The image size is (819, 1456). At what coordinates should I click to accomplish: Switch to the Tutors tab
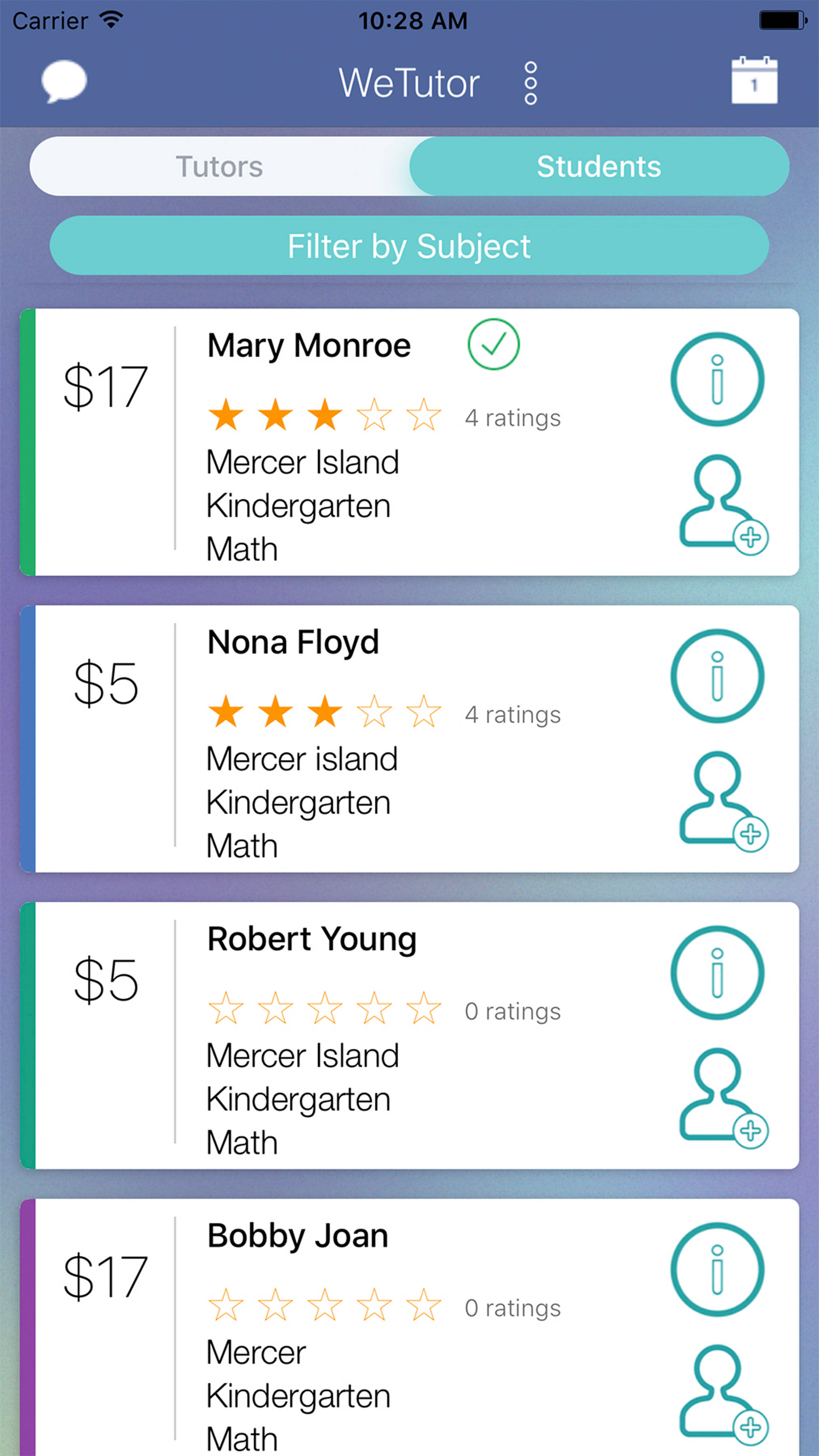(x=220, y=166)
